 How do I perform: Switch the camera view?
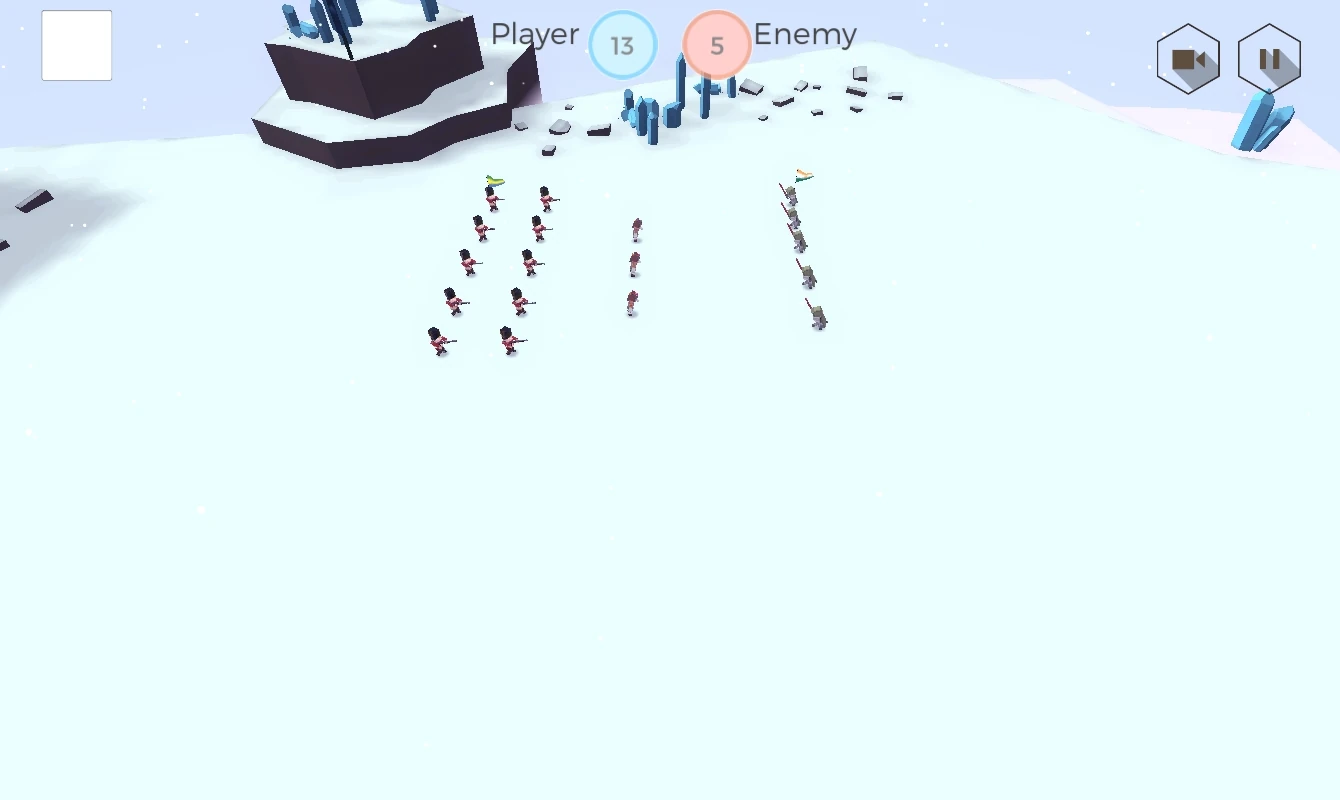pyautogui.click(x=1188, y=59)
